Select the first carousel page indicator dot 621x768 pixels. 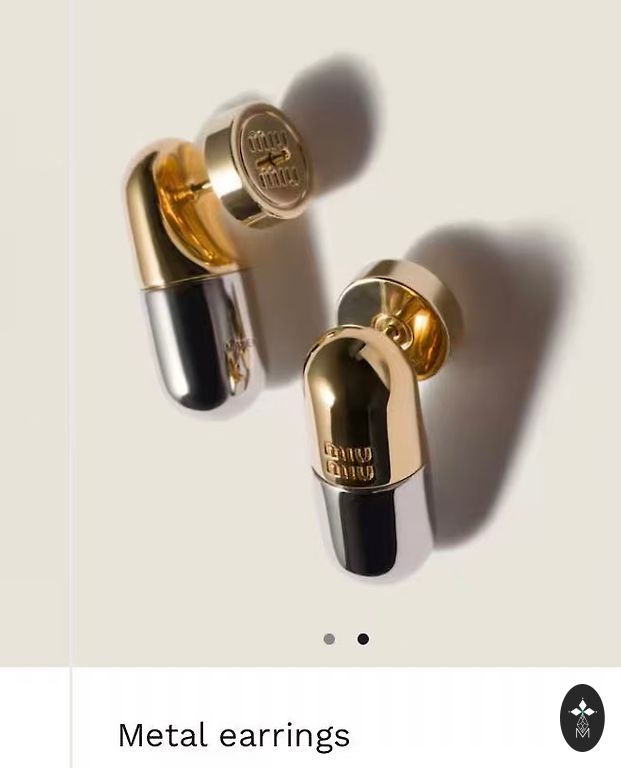[329, 639]
